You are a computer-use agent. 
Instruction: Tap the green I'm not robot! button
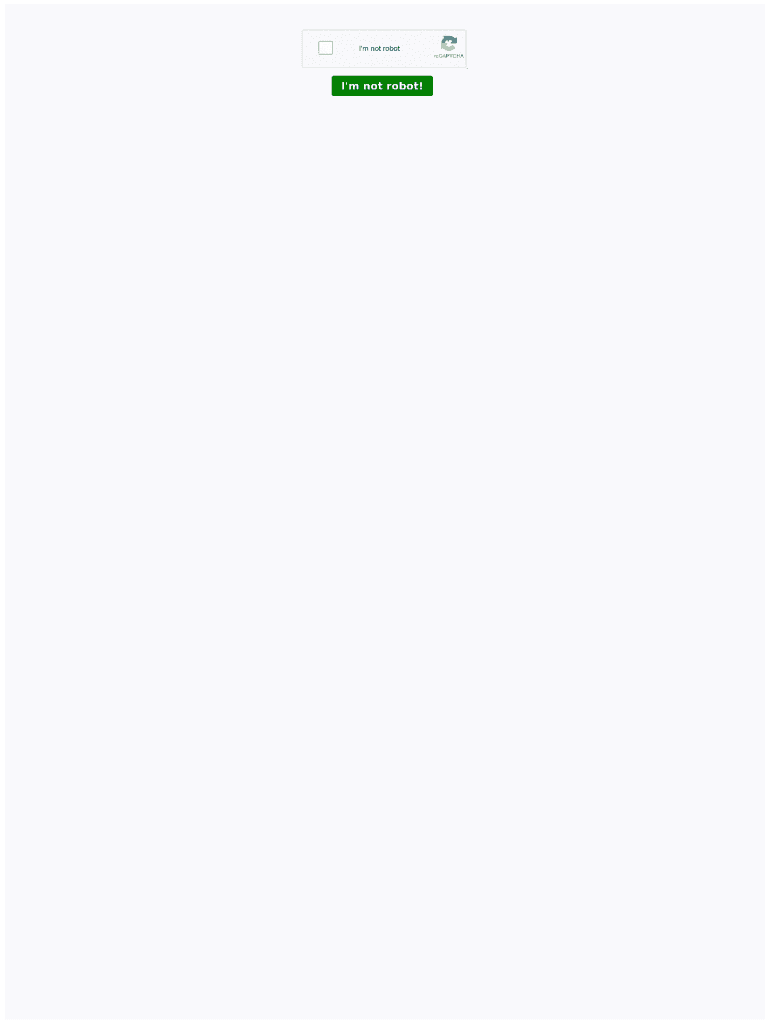(x=382, y=86)
